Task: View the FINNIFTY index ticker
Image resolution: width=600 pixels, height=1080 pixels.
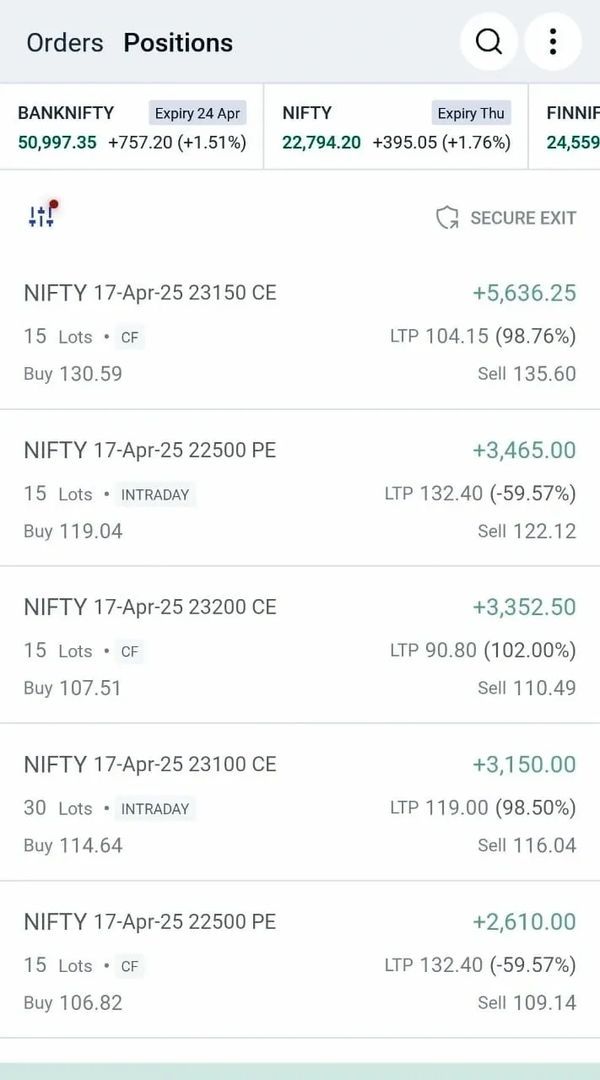Action: [x=573, y=127]
